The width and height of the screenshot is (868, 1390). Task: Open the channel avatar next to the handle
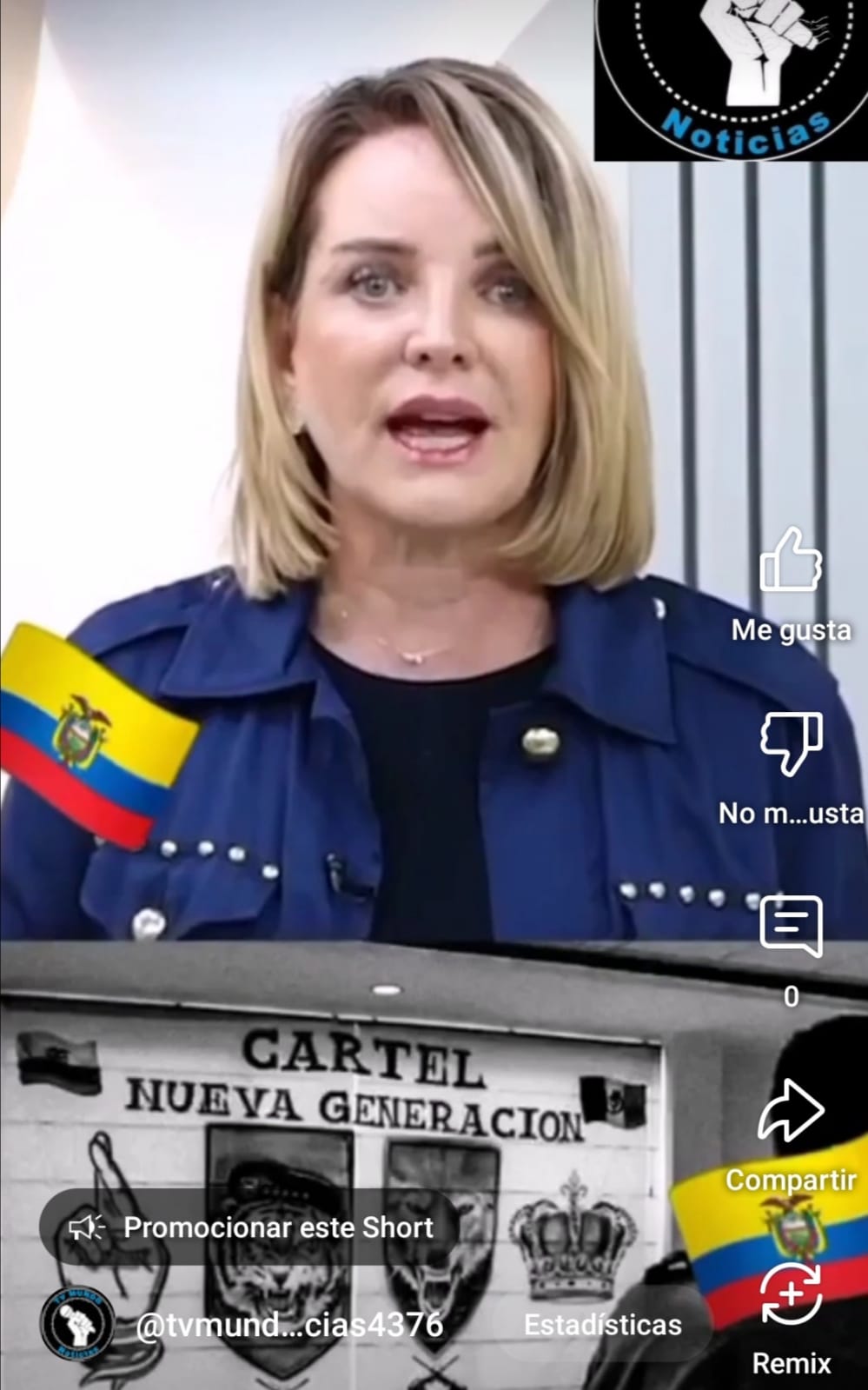[x=78, y=1325]
